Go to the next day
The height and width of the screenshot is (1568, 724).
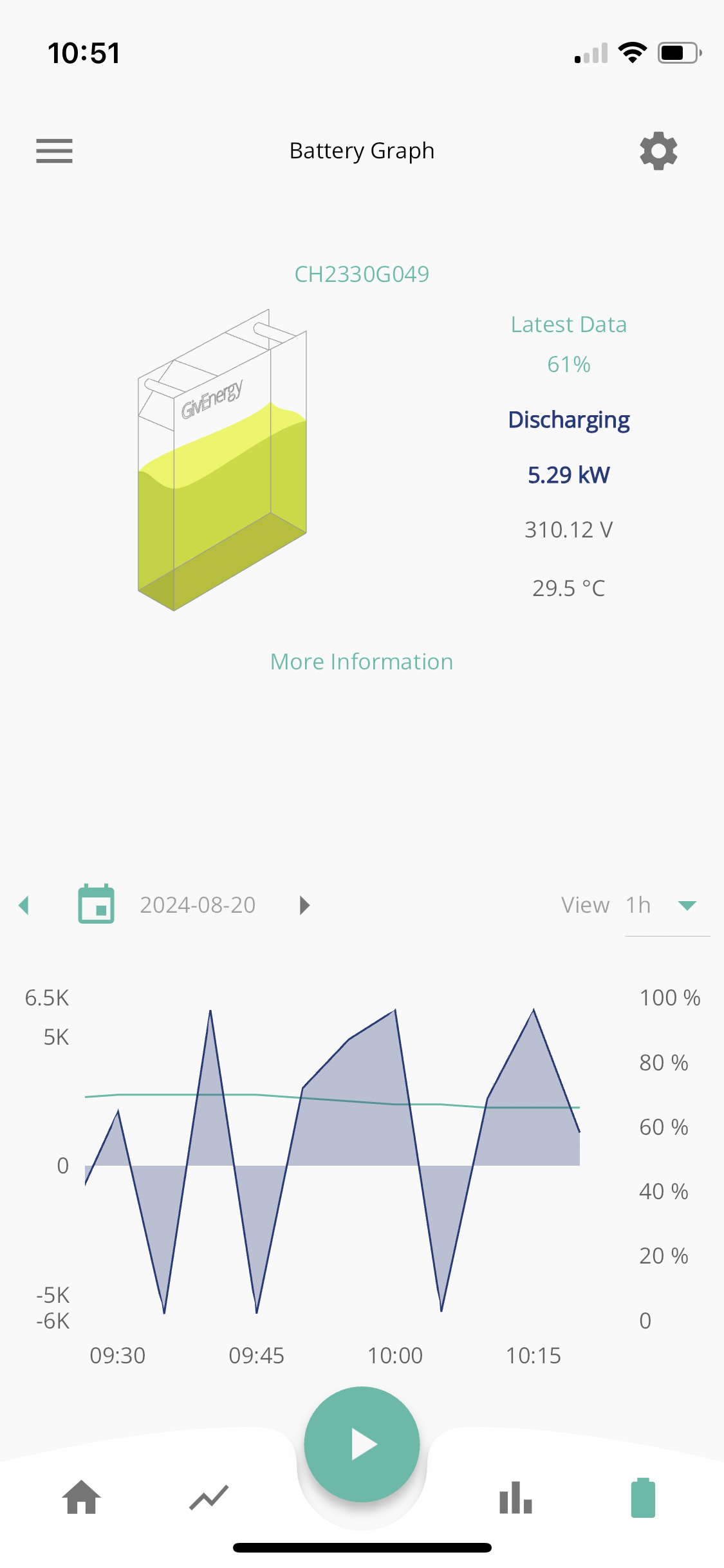pyautogui.click(x=305, y=905)
